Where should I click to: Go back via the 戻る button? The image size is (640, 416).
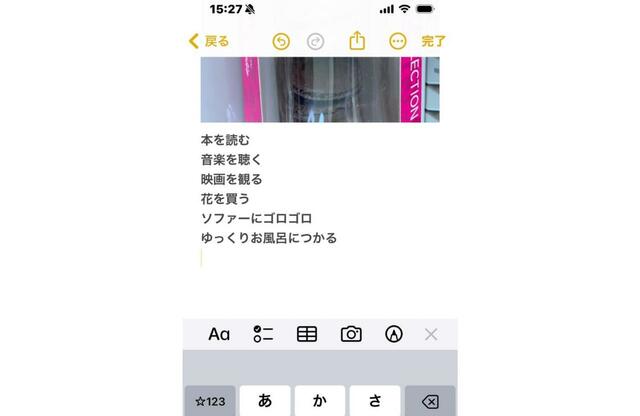[209, 41]
